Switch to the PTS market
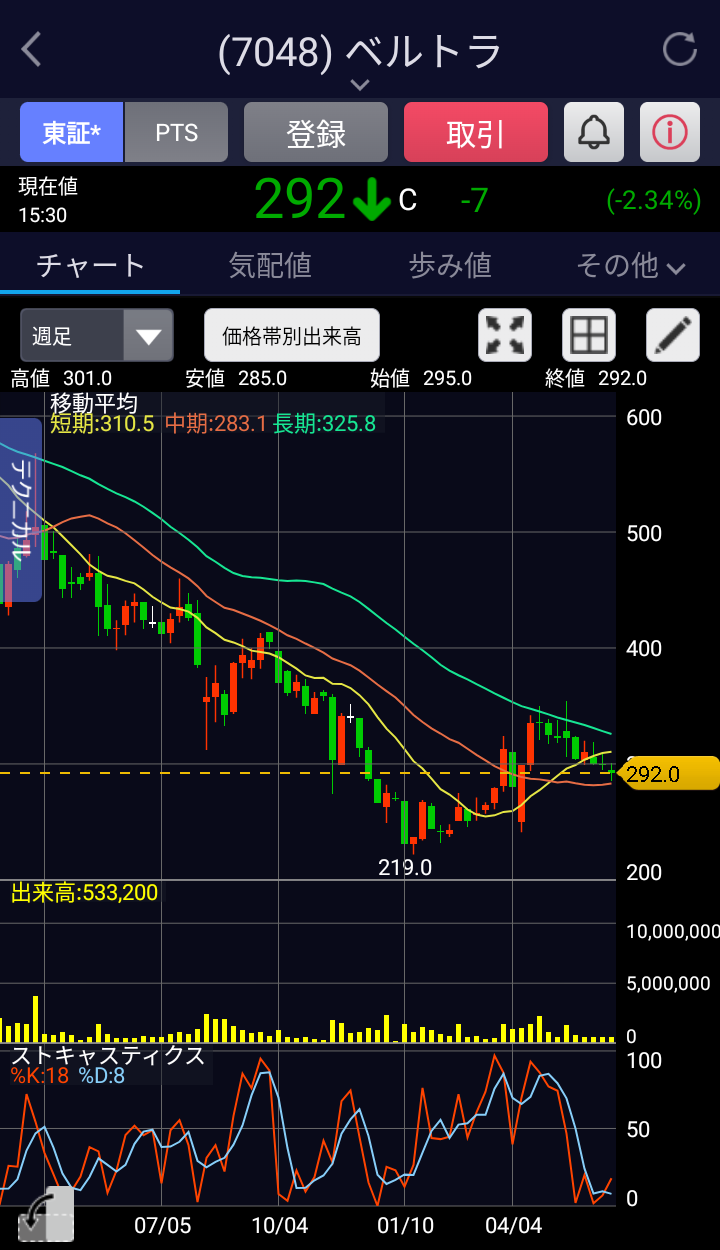720x1250 pixels. coord(177,133)
